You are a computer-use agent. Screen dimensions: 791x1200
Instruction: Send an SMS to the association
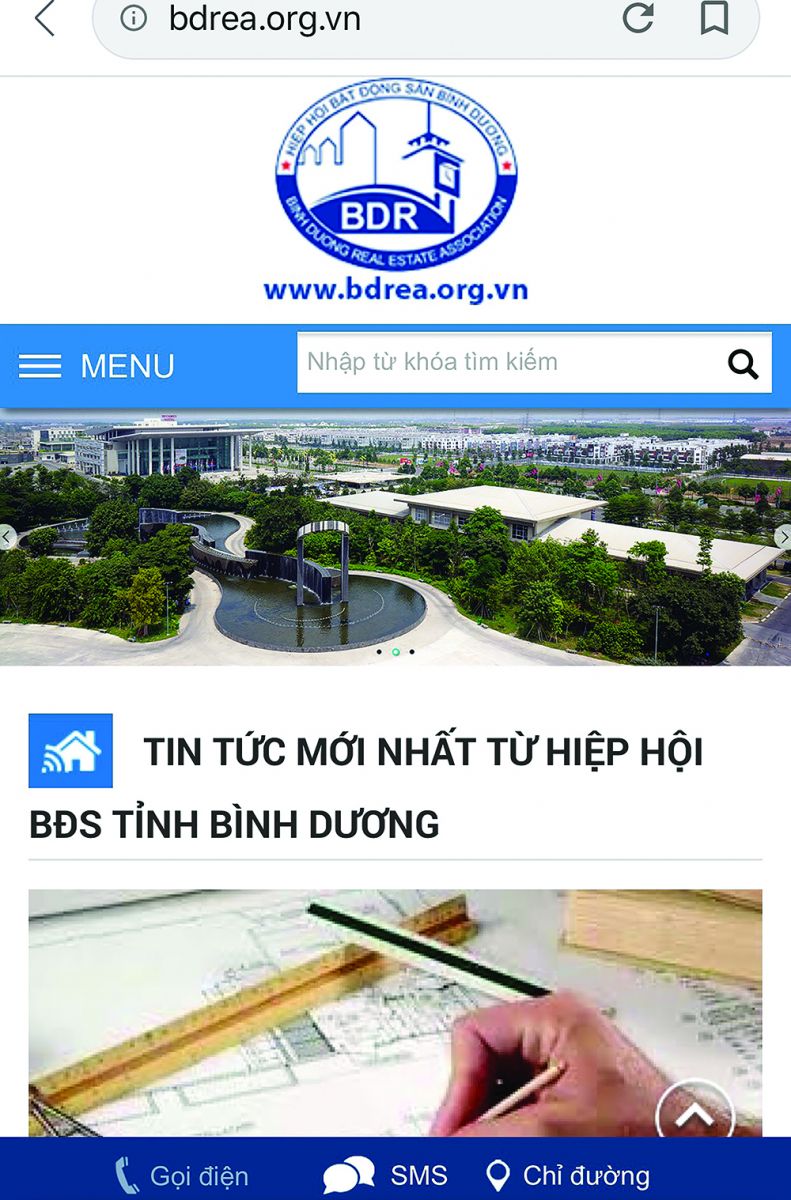(x=386, y=1175)
